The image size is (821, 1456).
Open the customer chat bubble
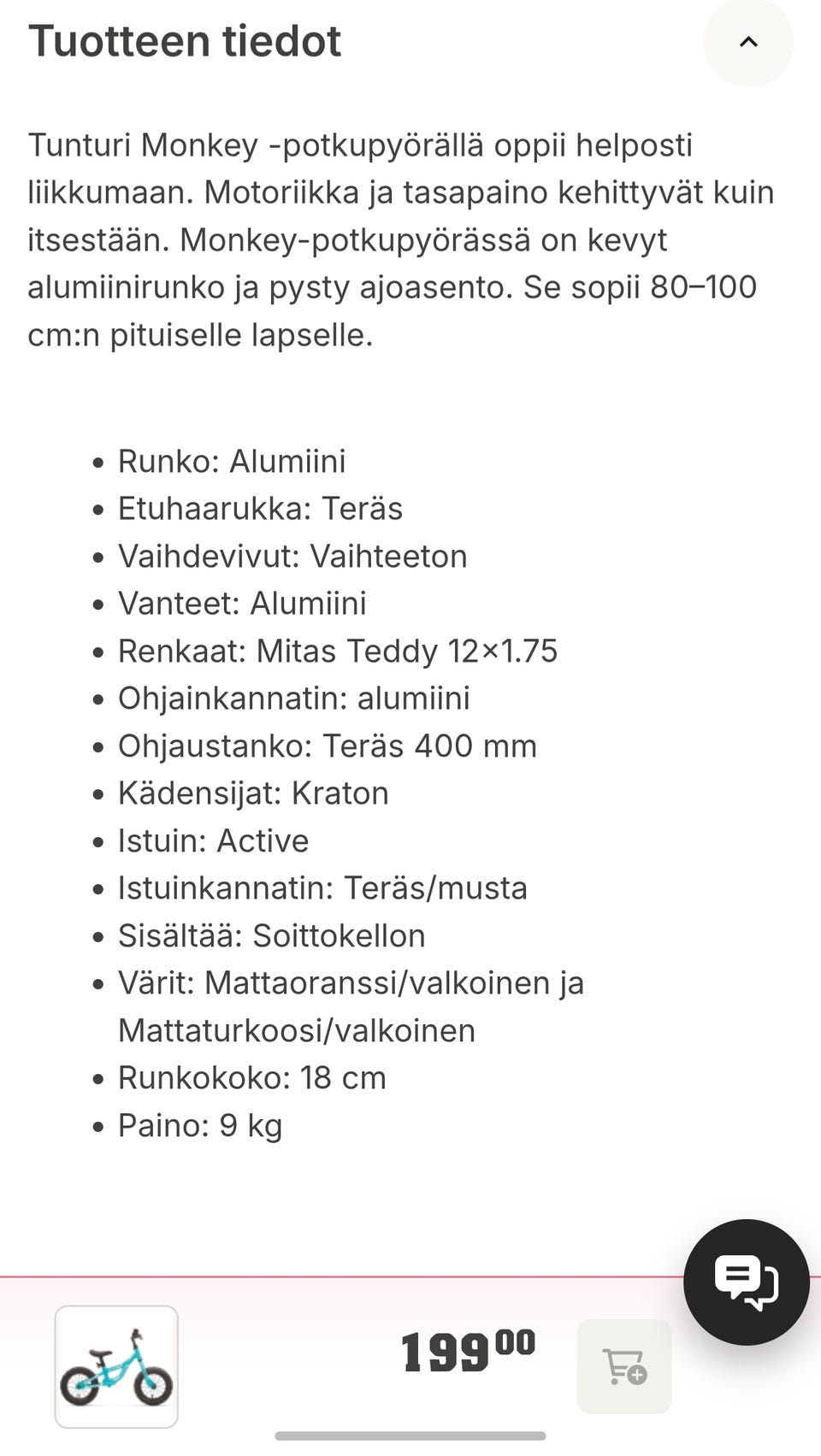click(747, 1282)
